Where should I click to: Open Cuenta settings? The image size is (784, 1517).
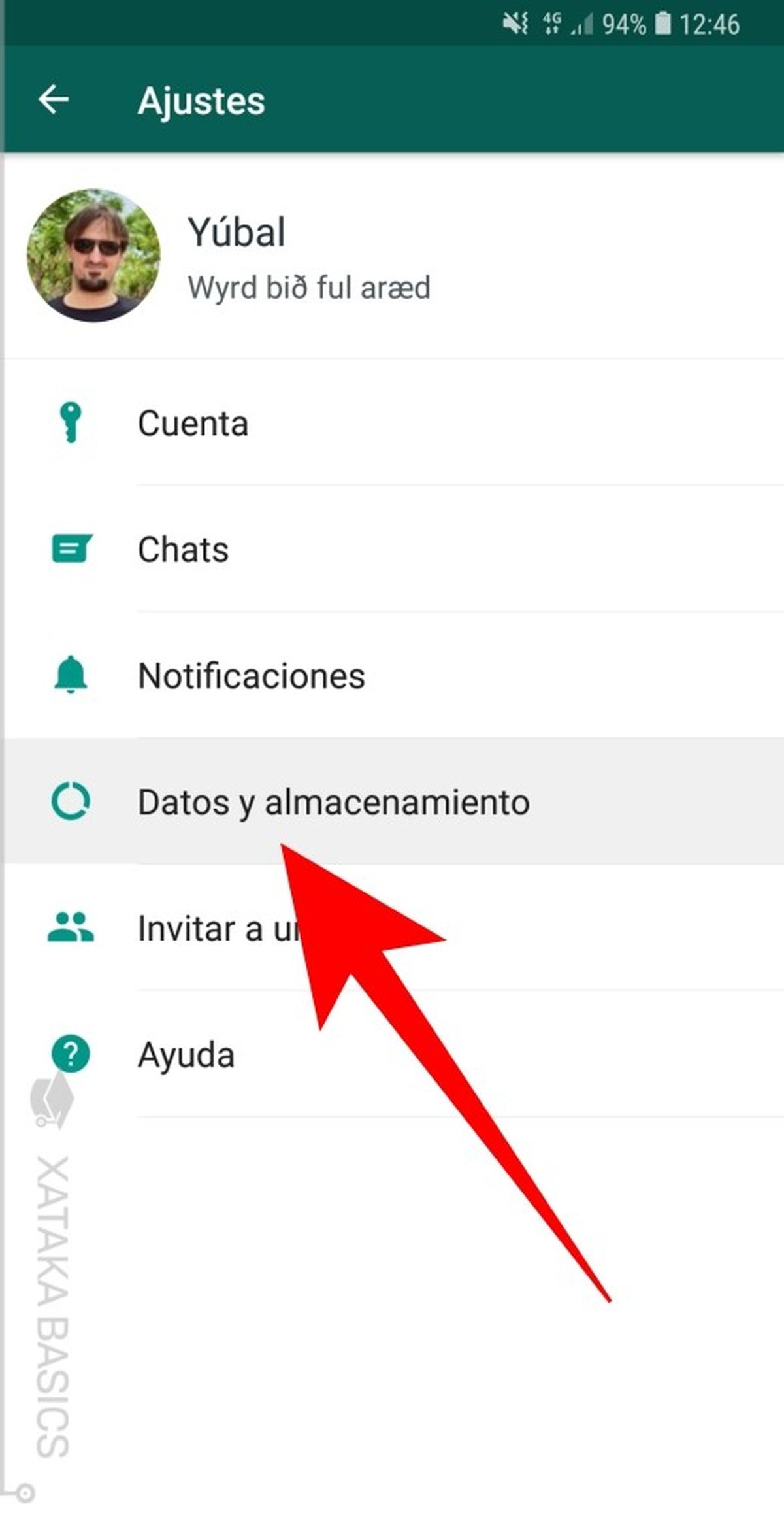pos(193,424)
